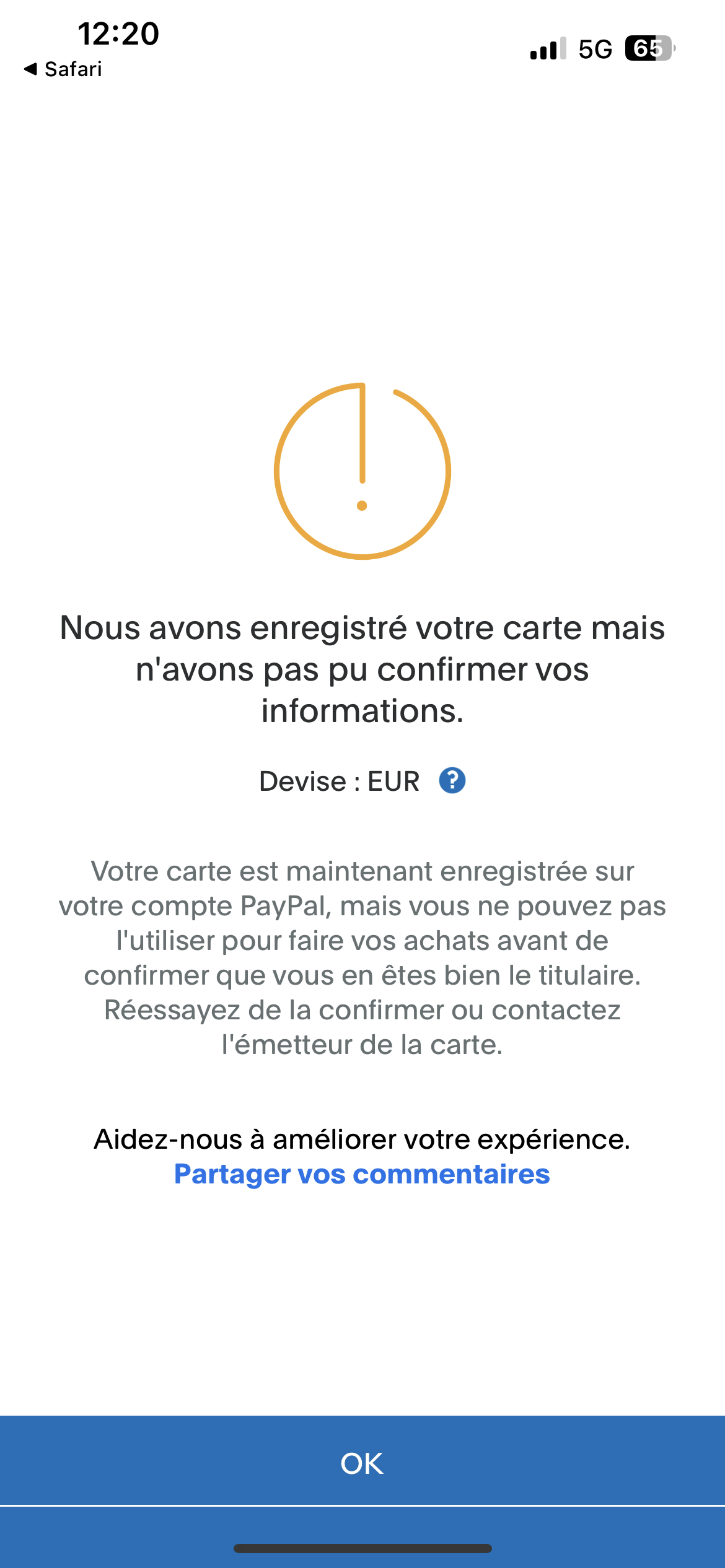This screenshot has width=725, height=1568.
Task: Open the help icon next to Devise : EUR
Action: point(452,781)
